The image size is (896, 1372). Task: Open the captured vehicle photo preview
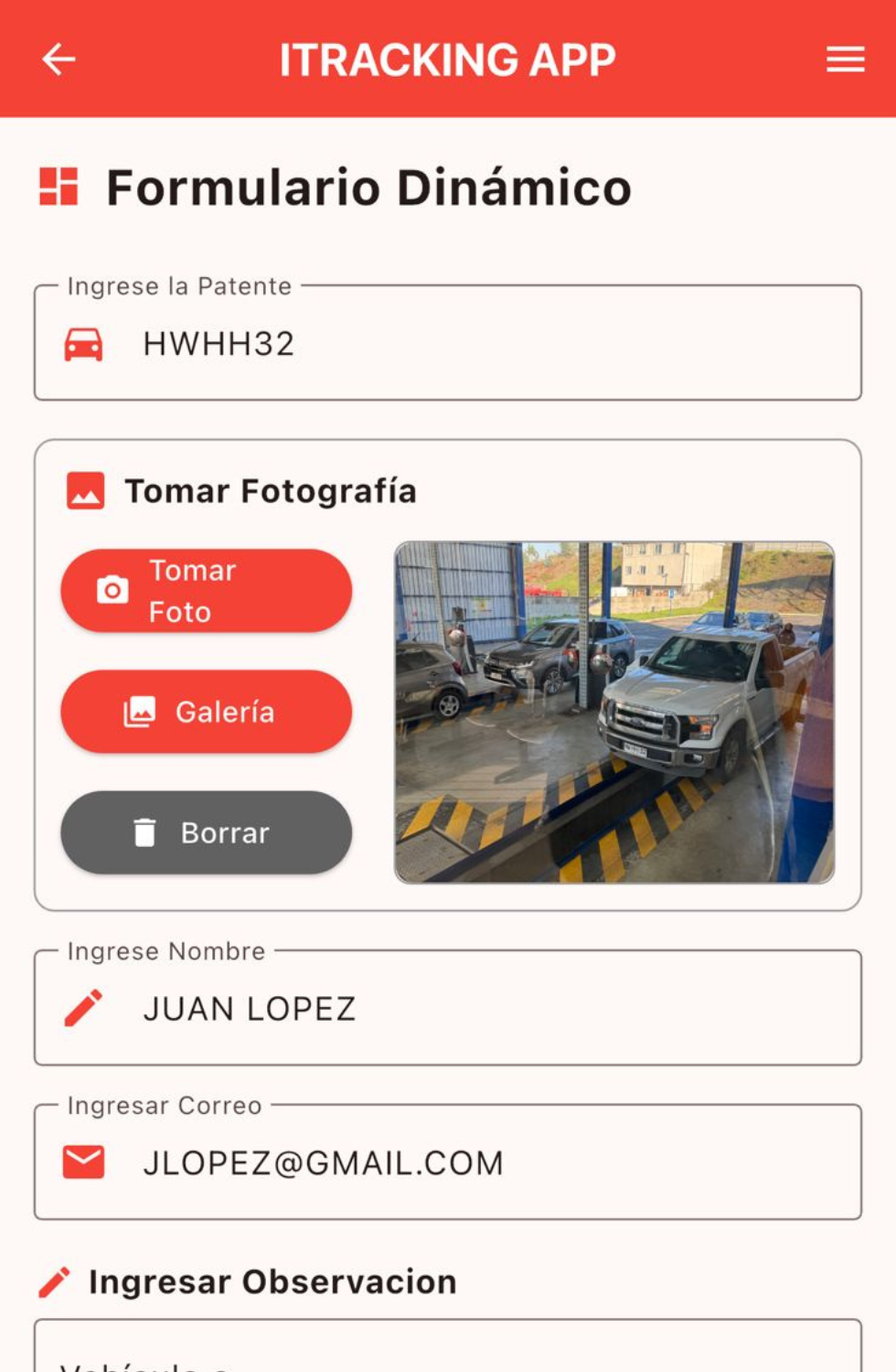coord(614,713)
